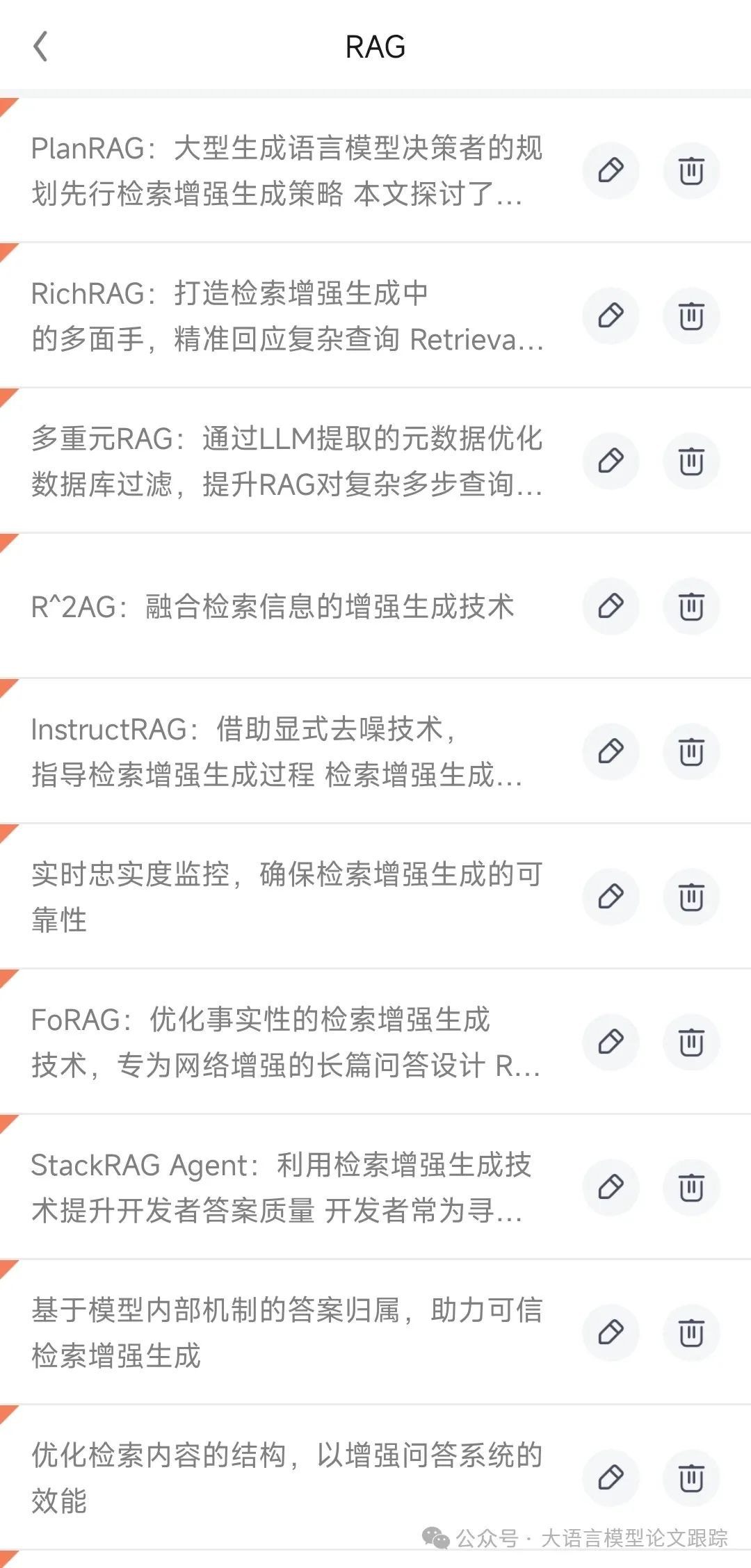Edit the 实时忠实度监控 entry
751x1568 pixels.
(611, 897)
